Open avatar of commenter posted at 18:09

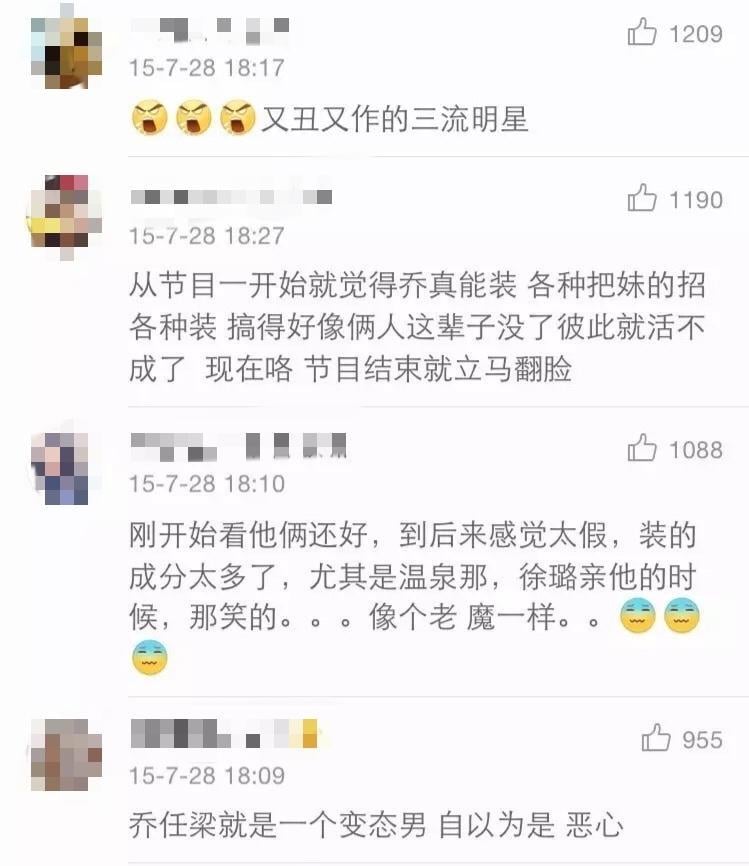click(x=66, y=756)
